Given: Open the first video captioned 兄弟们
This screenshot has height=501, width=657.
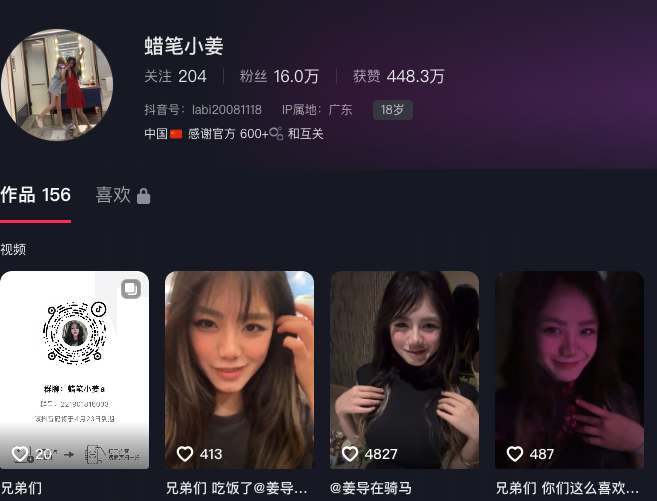Looking at the screenshot, I should [x=74, y=370].
